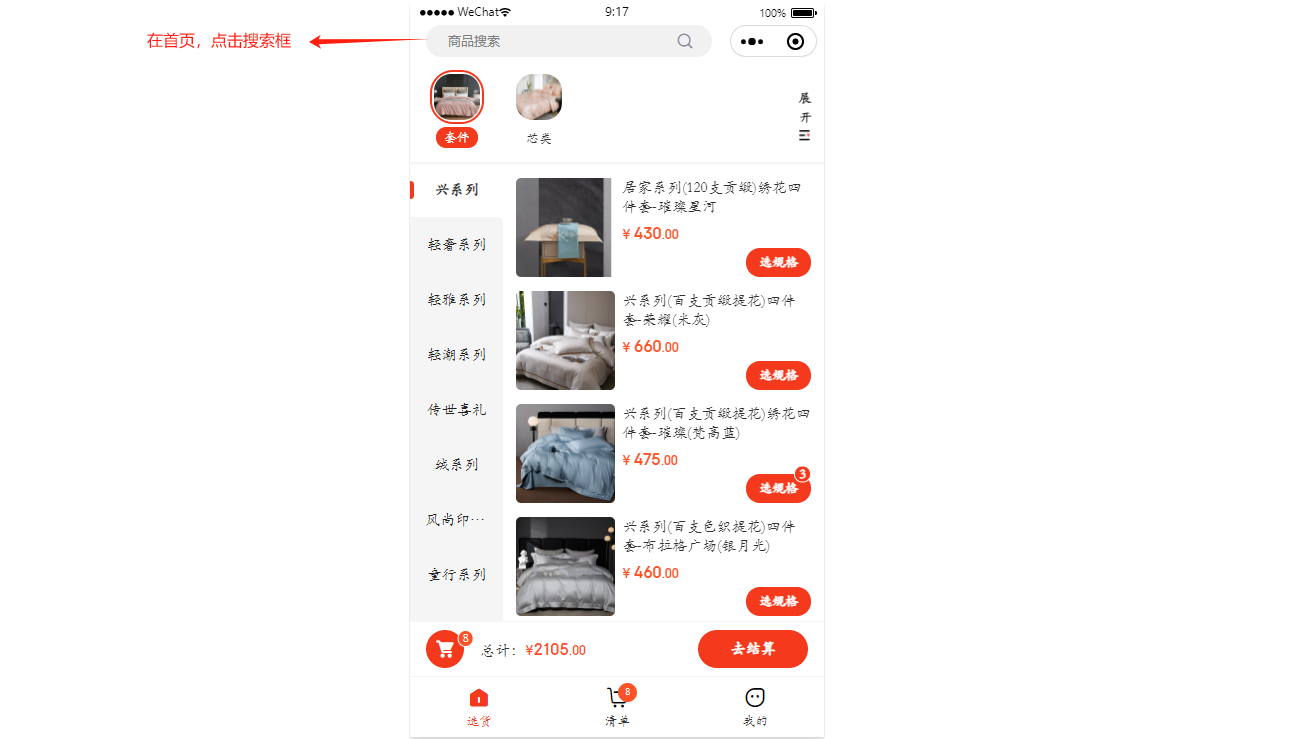
Task: Choose 选规格 for 璀璨(梵高蓝) bedding set
Action: pyautogui.click(x=778, y=488)
